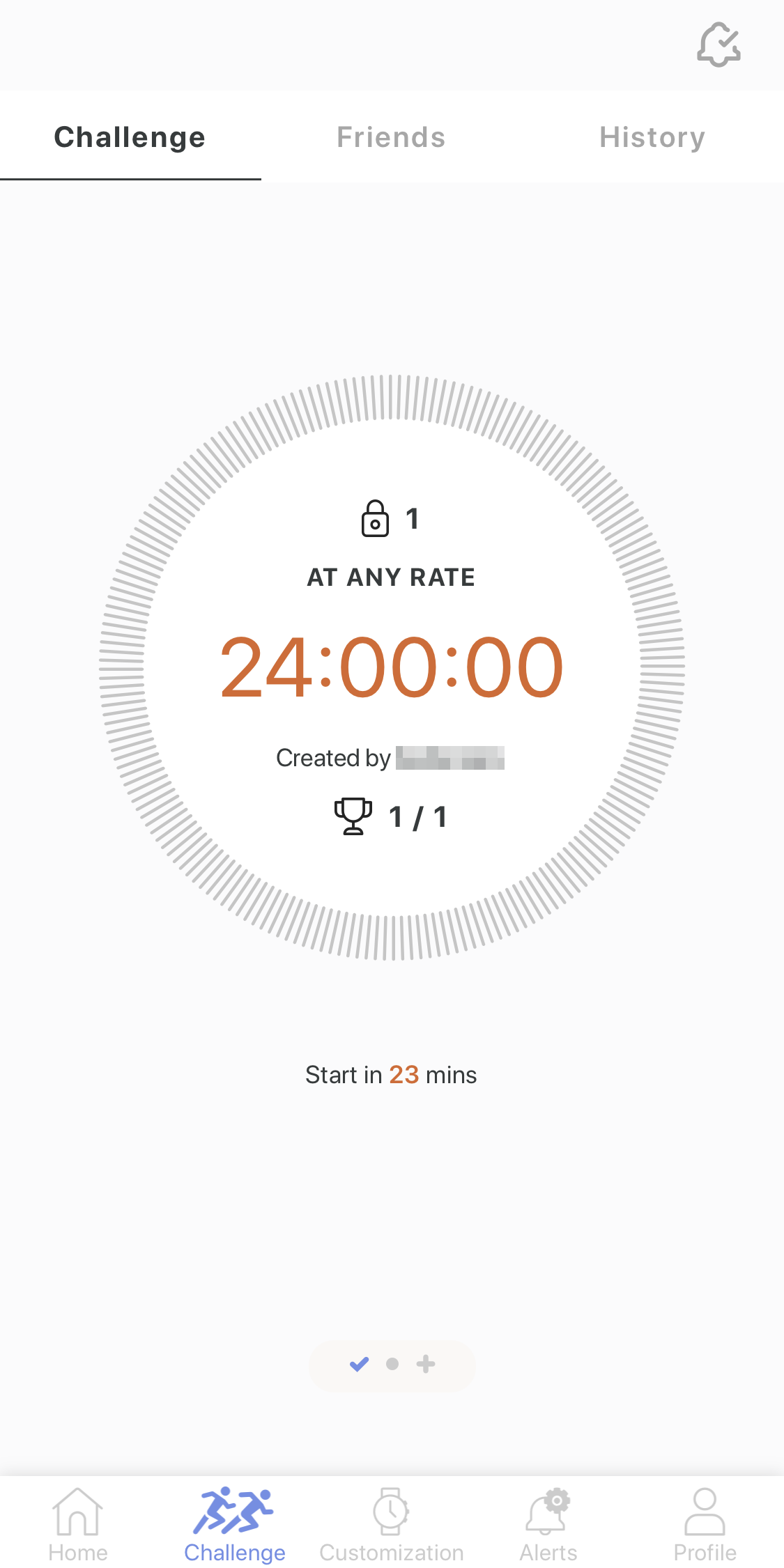
Task: Switch to the History tab
Action: (652, 137)
